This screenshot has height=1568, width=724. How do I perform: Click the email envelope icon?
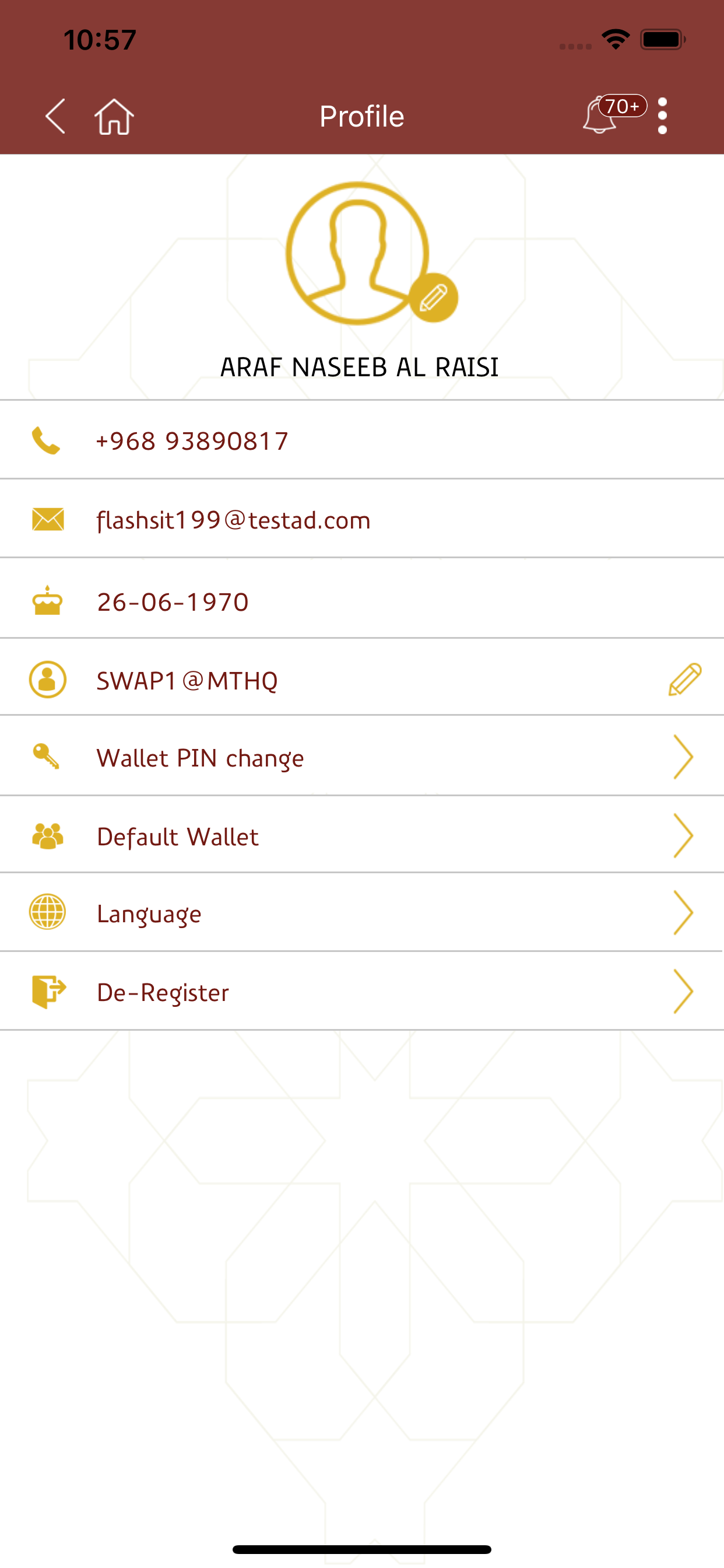click(46, 519)
